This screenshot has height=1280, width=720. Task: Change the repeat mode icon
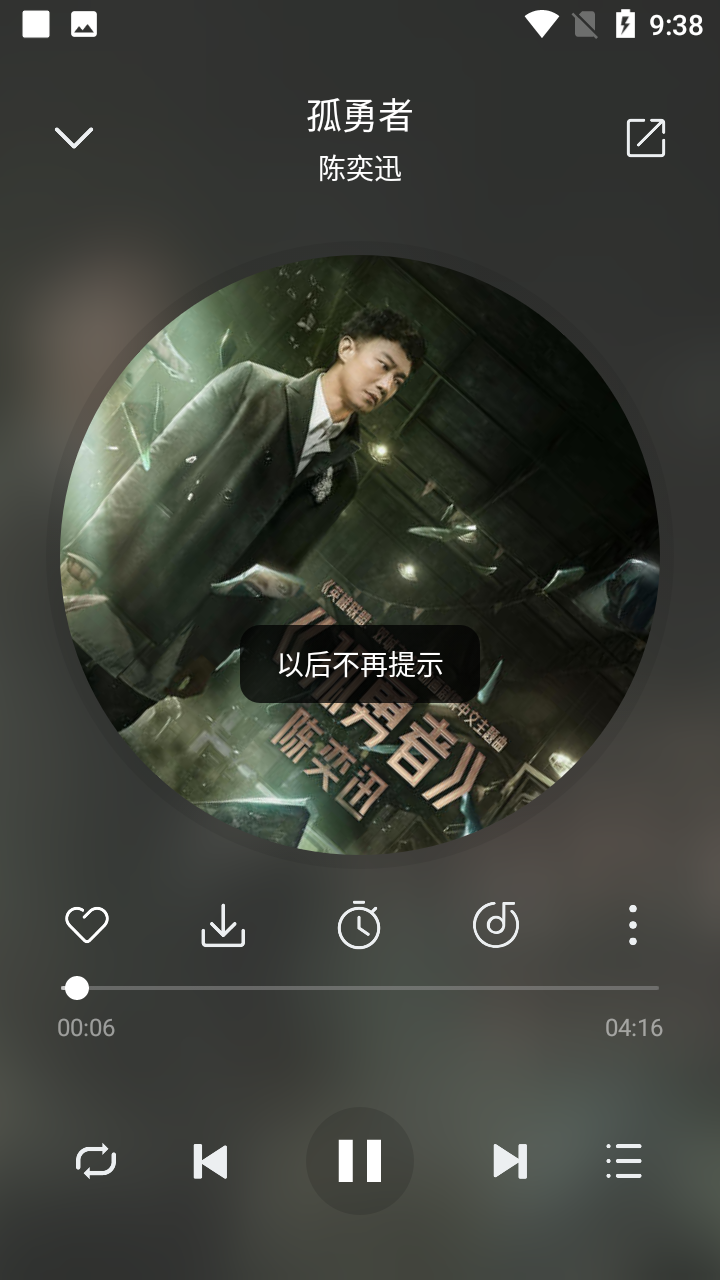click(x=96, y=1162)
